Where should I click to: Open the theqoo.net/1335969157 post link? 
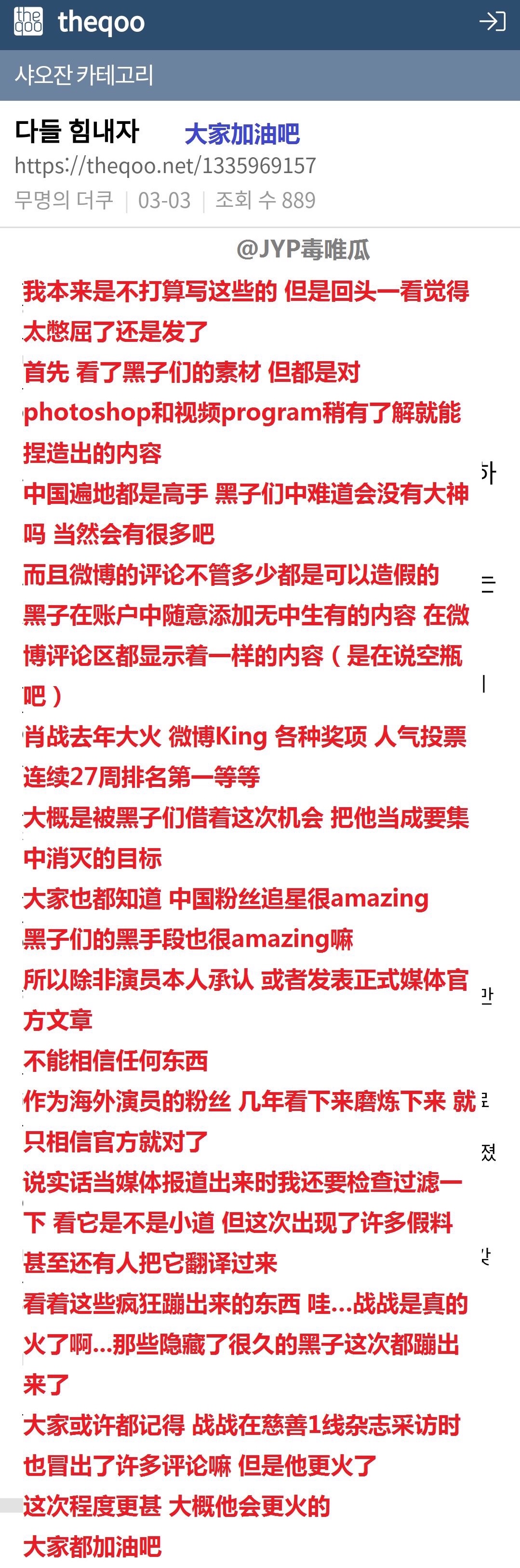click(x=165, y=165)
